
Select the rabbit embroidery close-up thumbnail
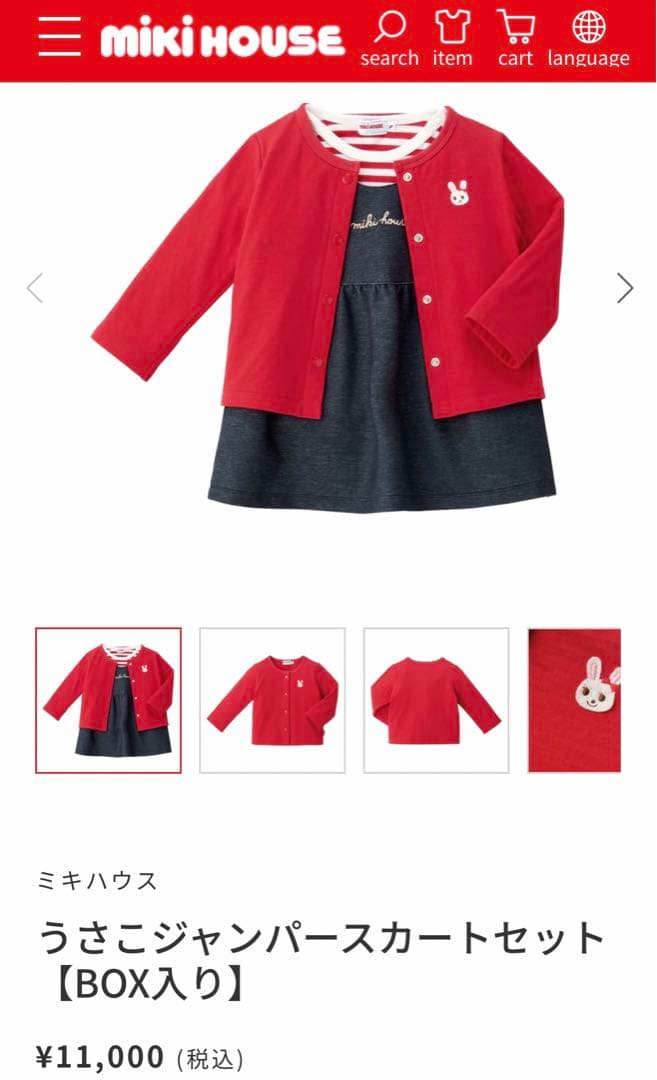click(x=575, y=700)
